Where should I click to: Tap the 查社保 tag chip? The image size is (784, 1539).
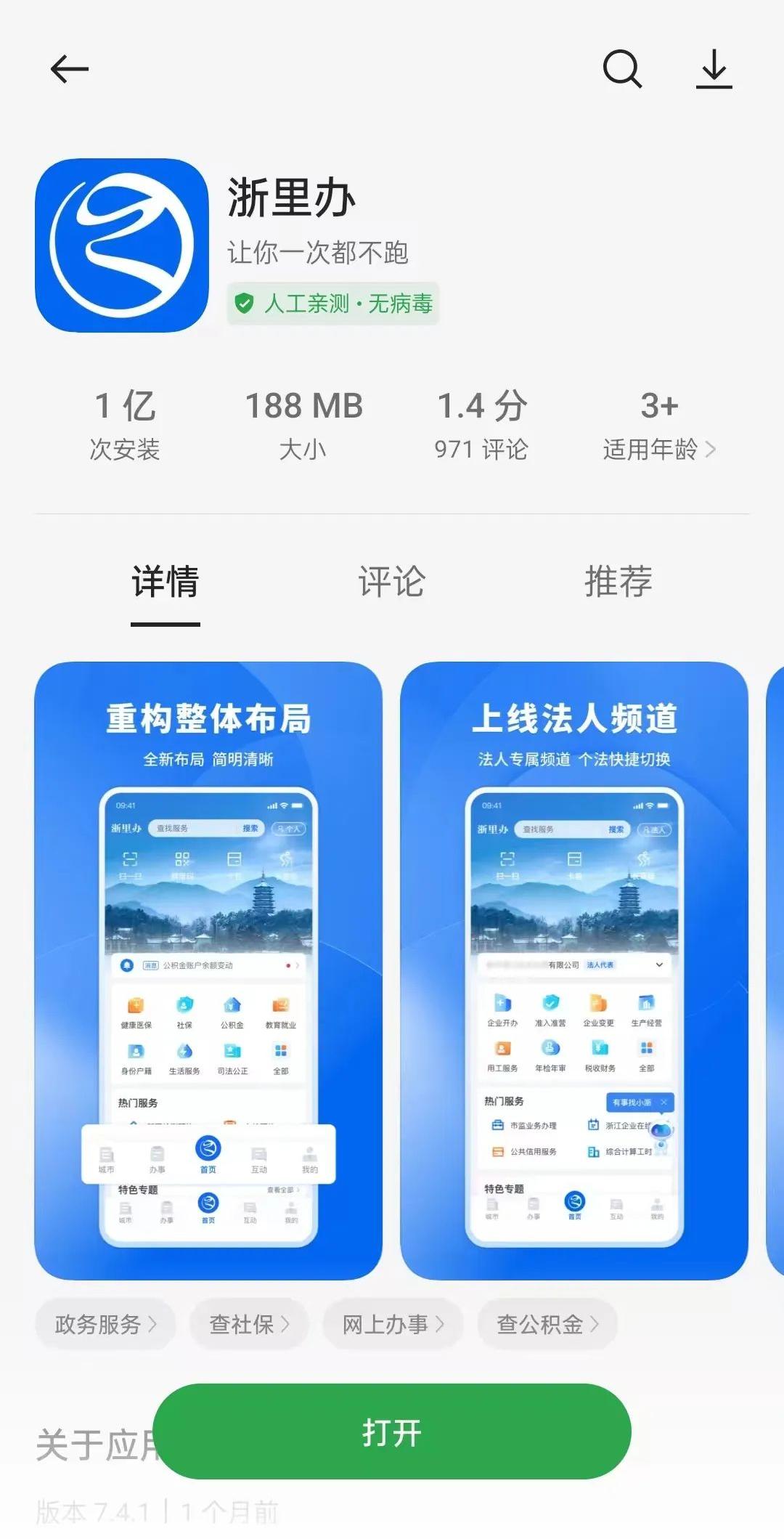tap(249, 1324)
